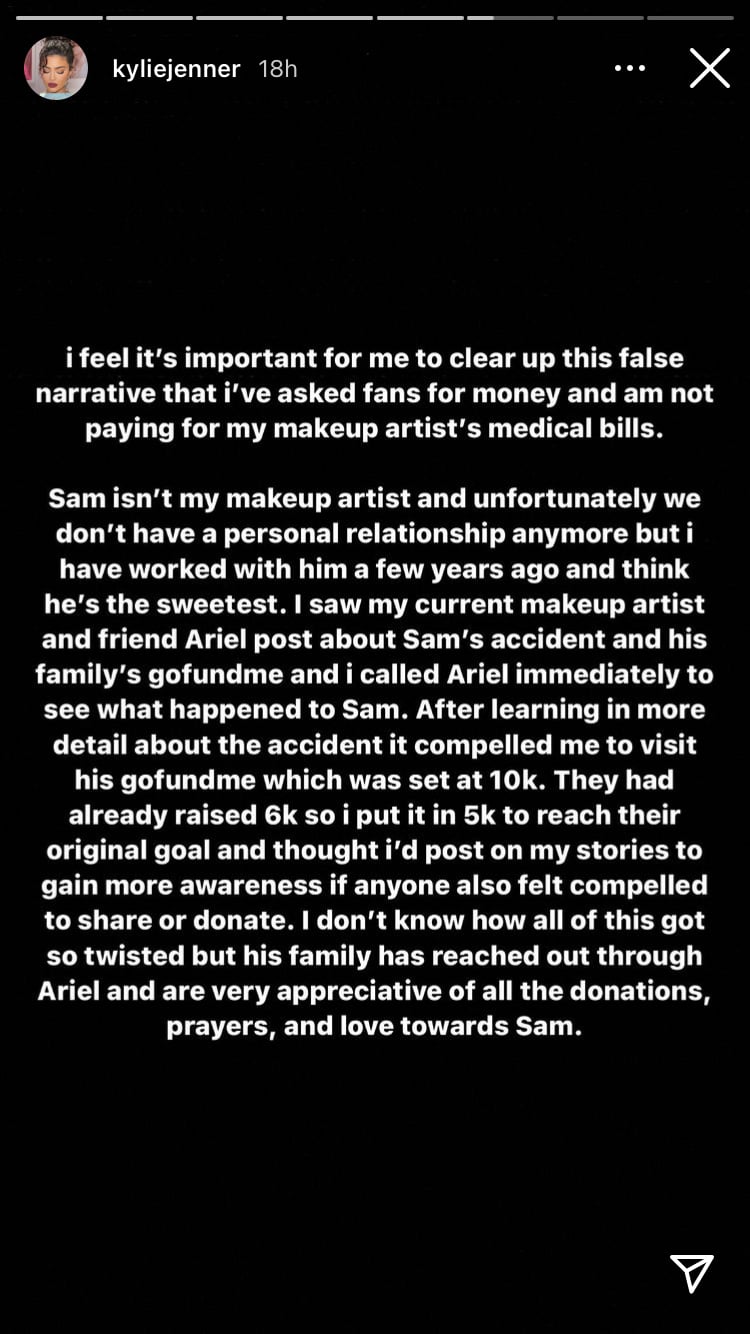Share this story with the paper plane icon

[692, 1273]
